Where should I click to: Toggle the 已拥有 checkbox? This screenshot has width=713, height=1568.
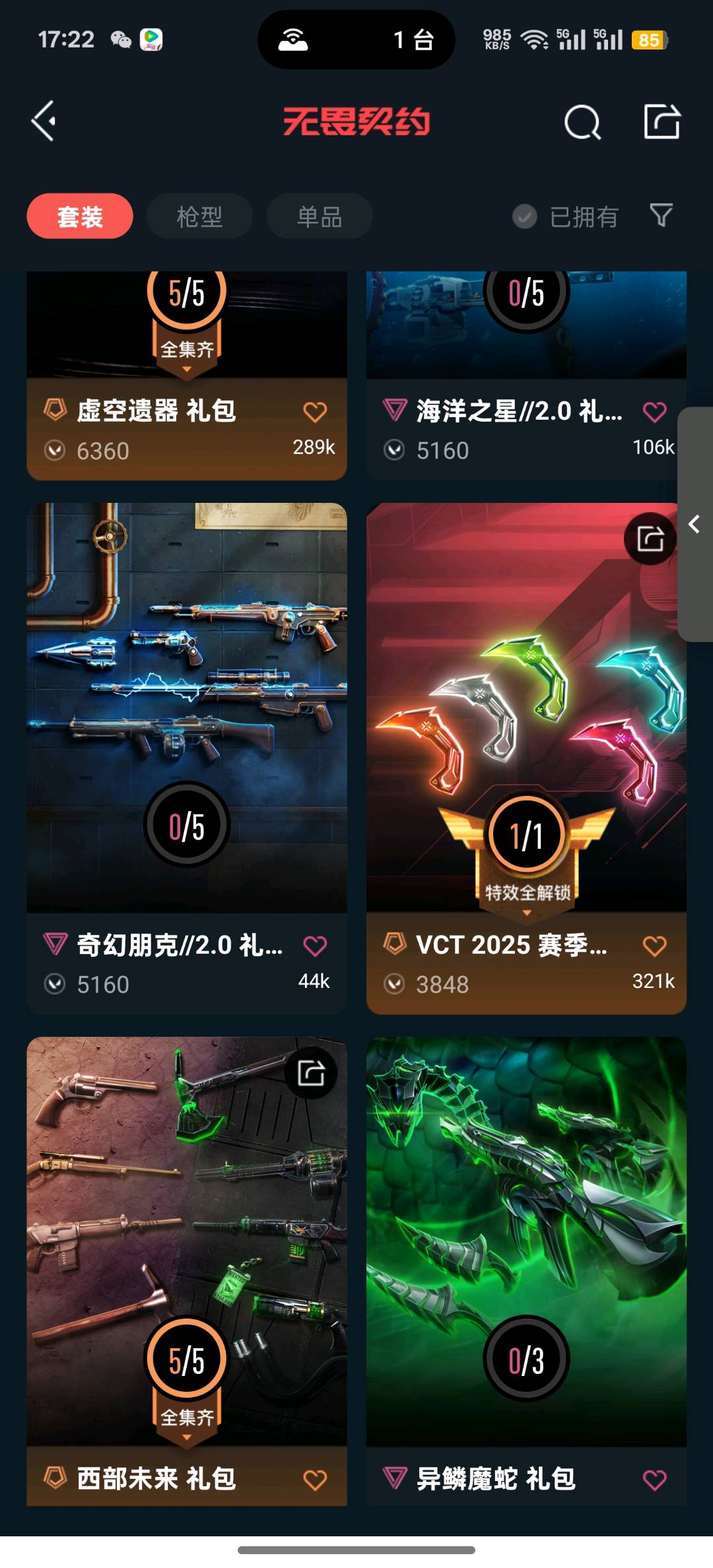click(525, 216)
